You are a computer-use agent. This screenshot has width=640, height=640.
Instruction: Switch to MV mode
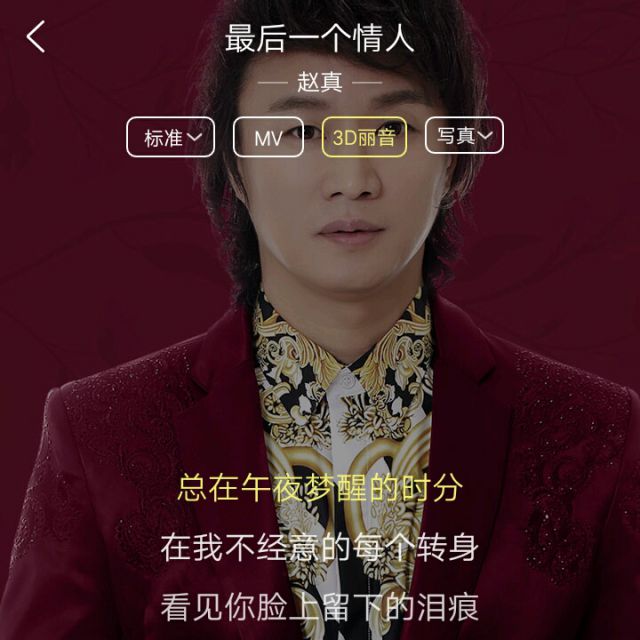[268, 138]
